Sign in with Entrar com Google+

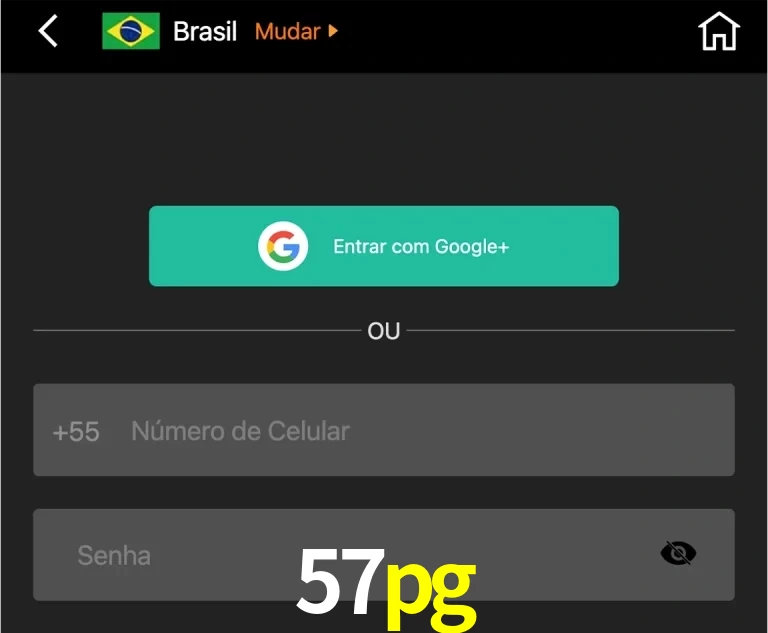tap(384, 246)
